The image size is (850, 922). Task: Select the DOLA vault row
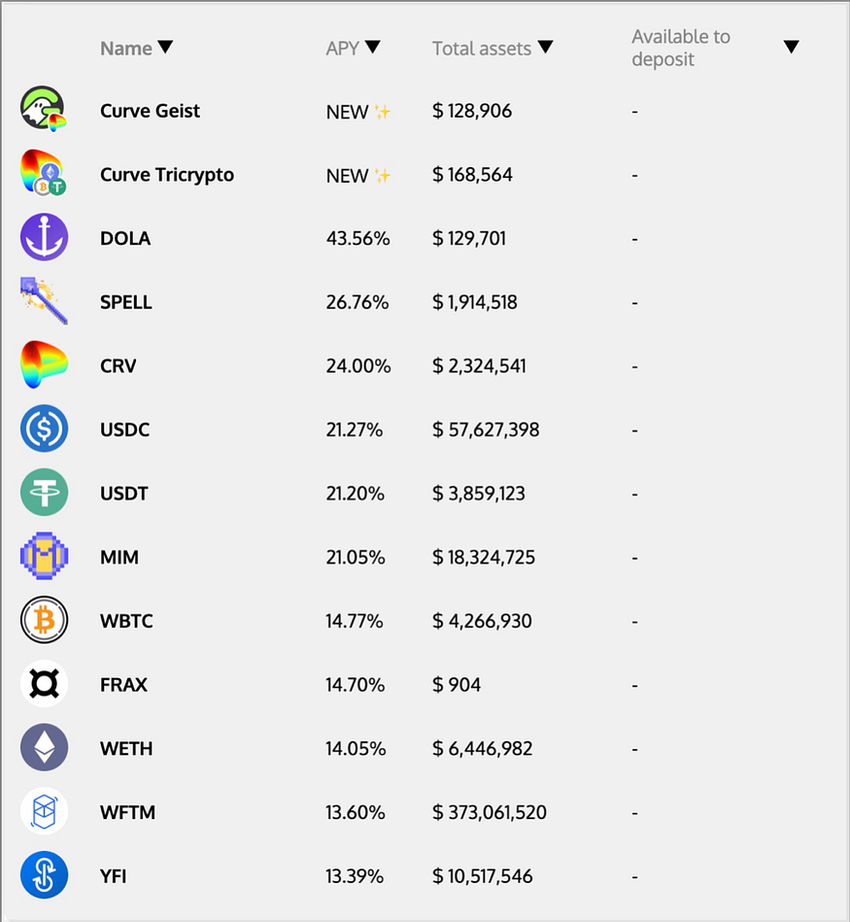tap(125, 239)
